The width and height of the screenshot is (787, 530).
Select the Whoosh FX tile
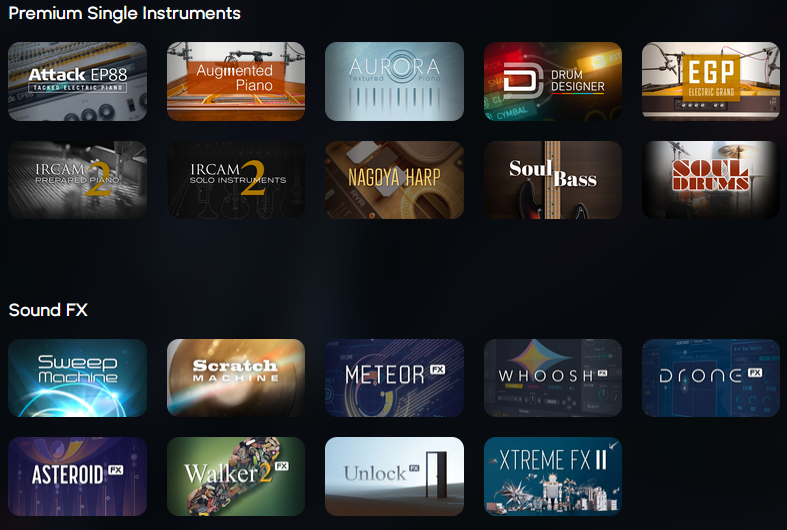[x=552, y=377]
